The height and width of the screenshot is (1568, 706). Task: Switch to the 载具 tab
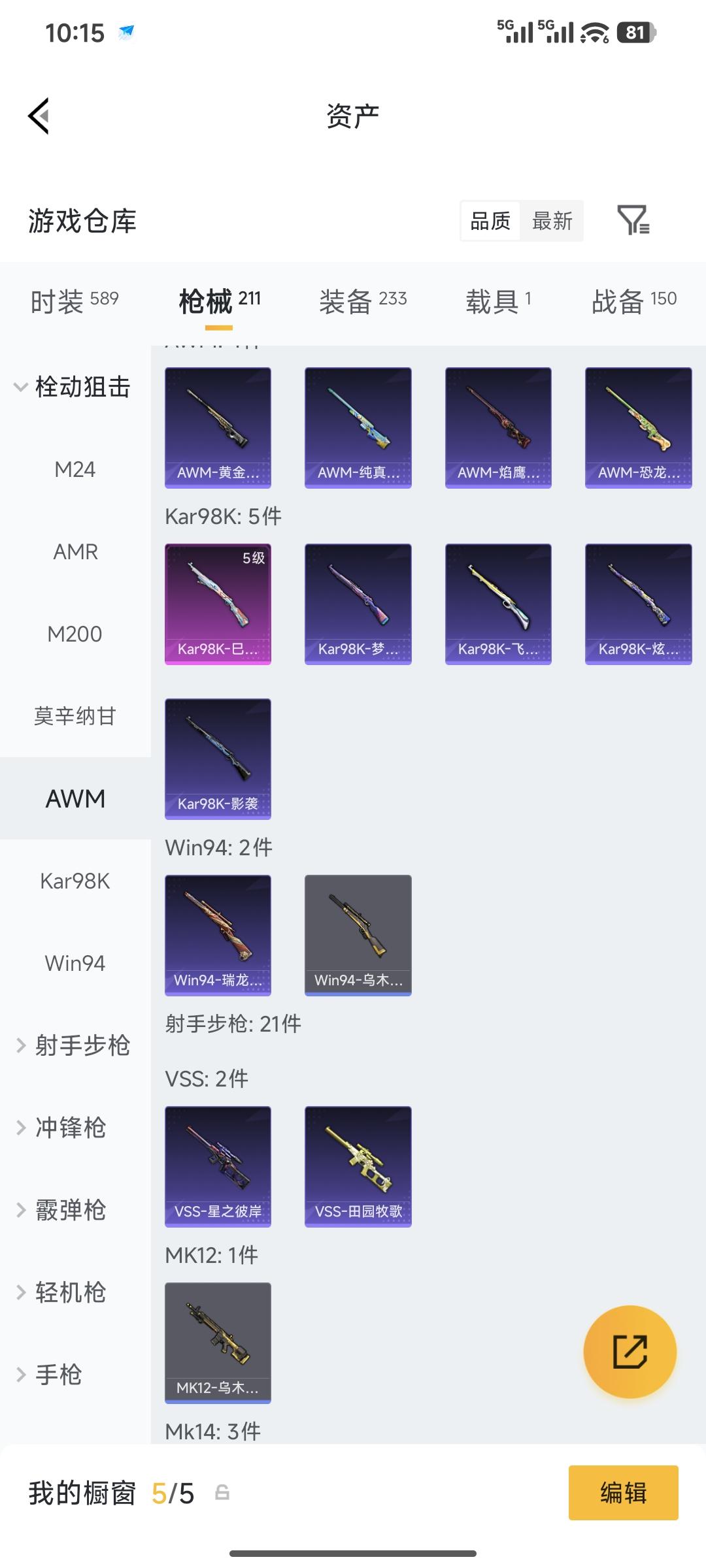coord(498,301)
